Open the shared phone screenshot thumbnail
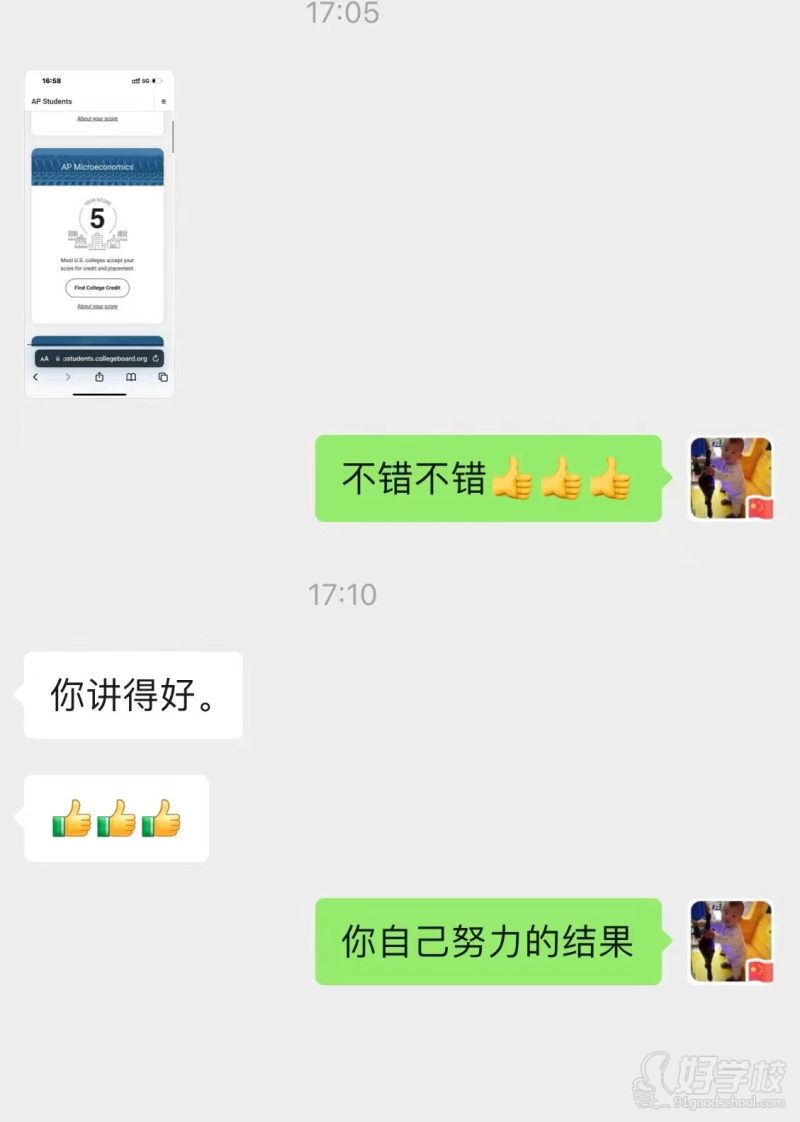This screenshot has height=1122, width=800. pyautogui.click(x=100, y=230)
